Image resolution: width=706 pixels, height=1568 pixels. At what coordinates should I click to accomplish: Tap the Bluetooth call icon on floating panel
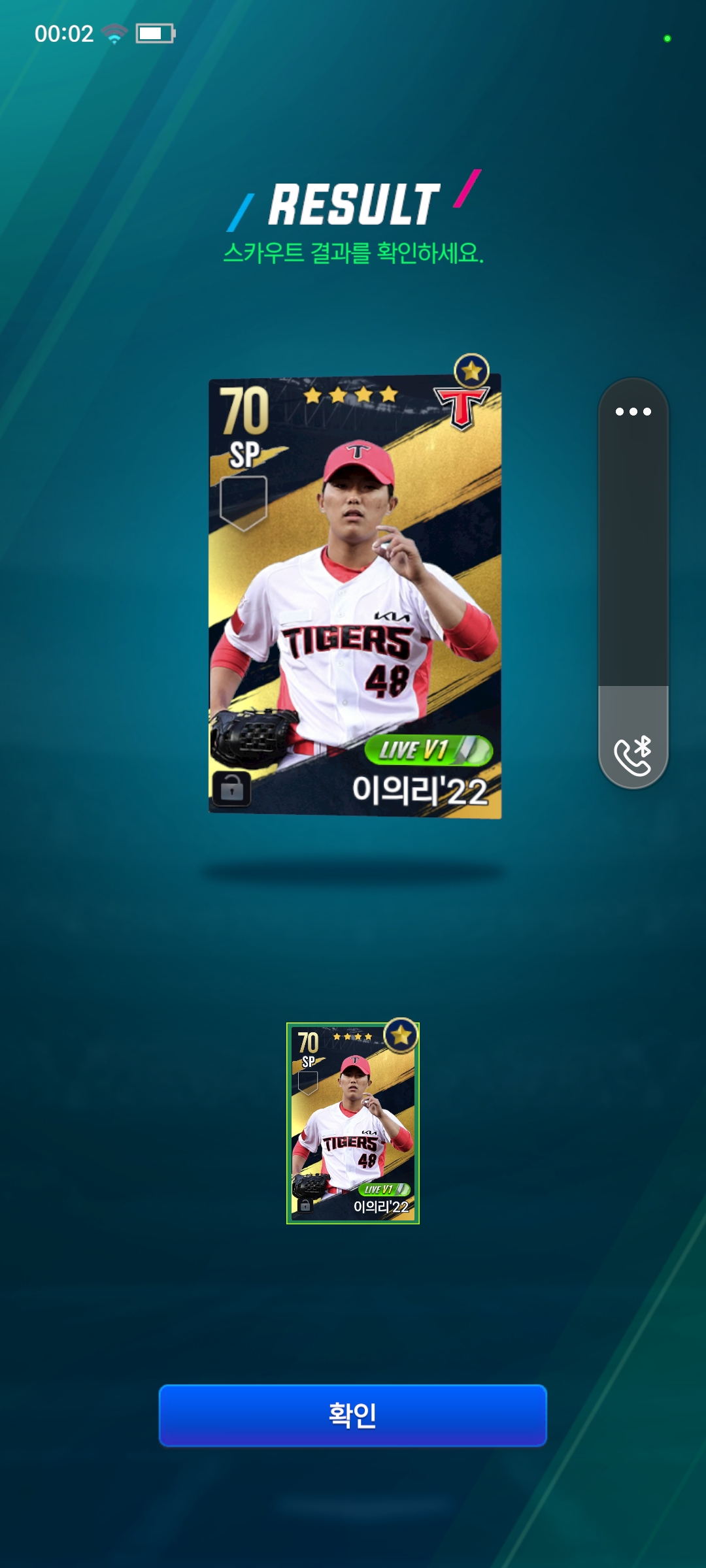pos(633,757)
